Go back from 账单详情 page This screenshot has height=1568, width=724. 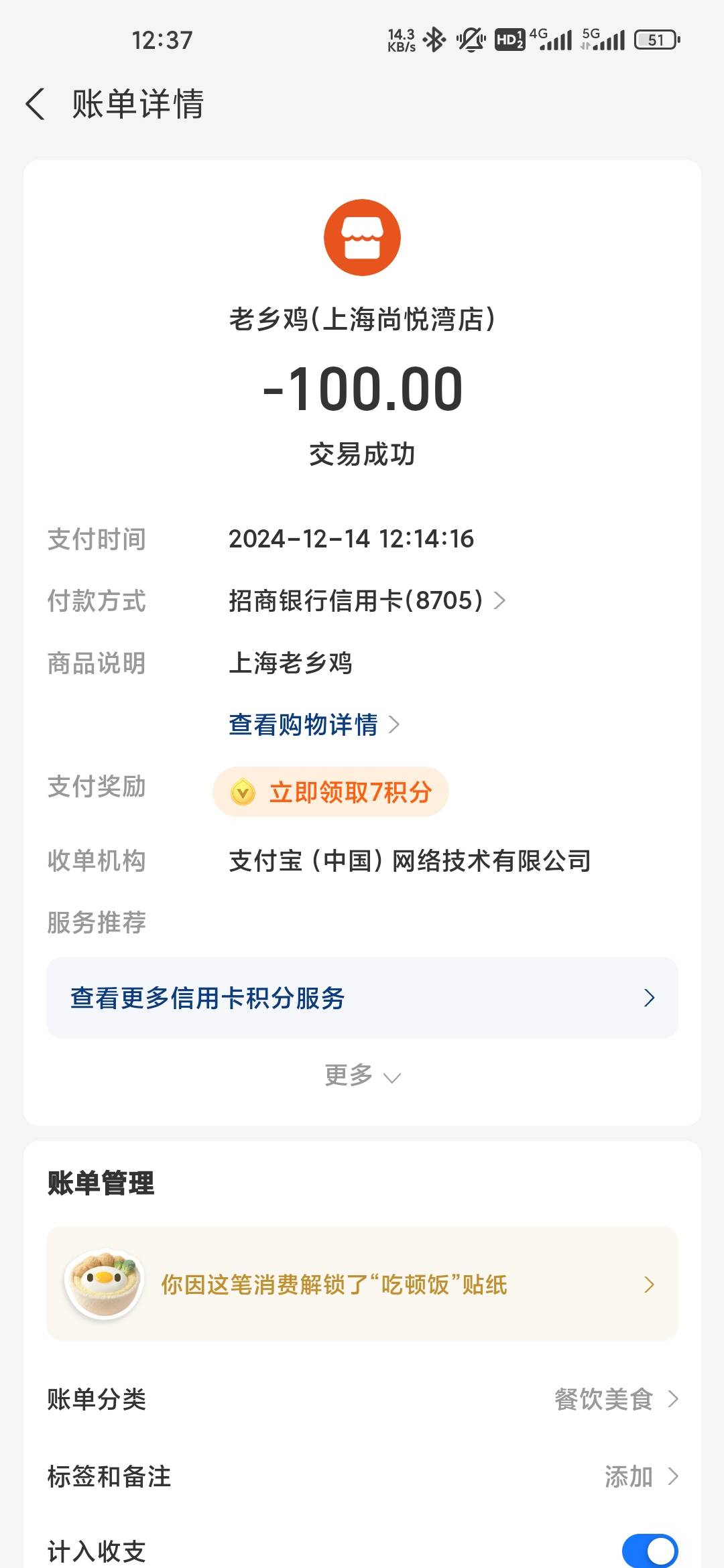(x=36, y=105)
